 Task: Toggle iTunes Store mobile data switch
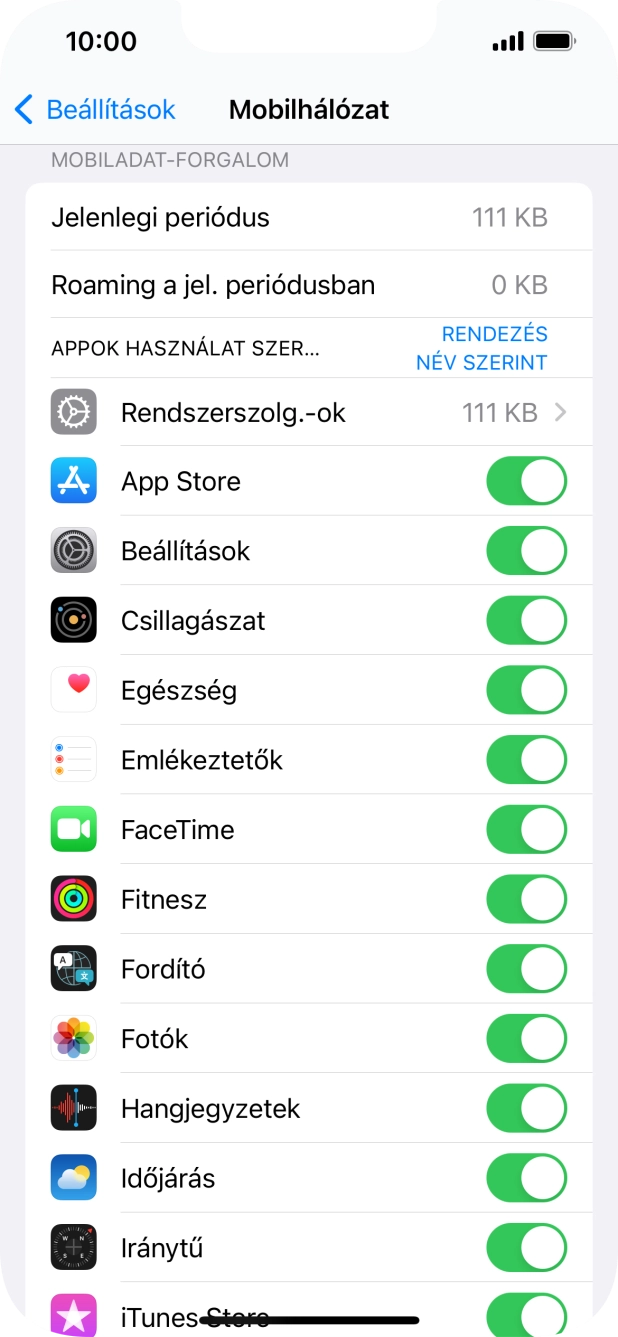(526, 1314)
